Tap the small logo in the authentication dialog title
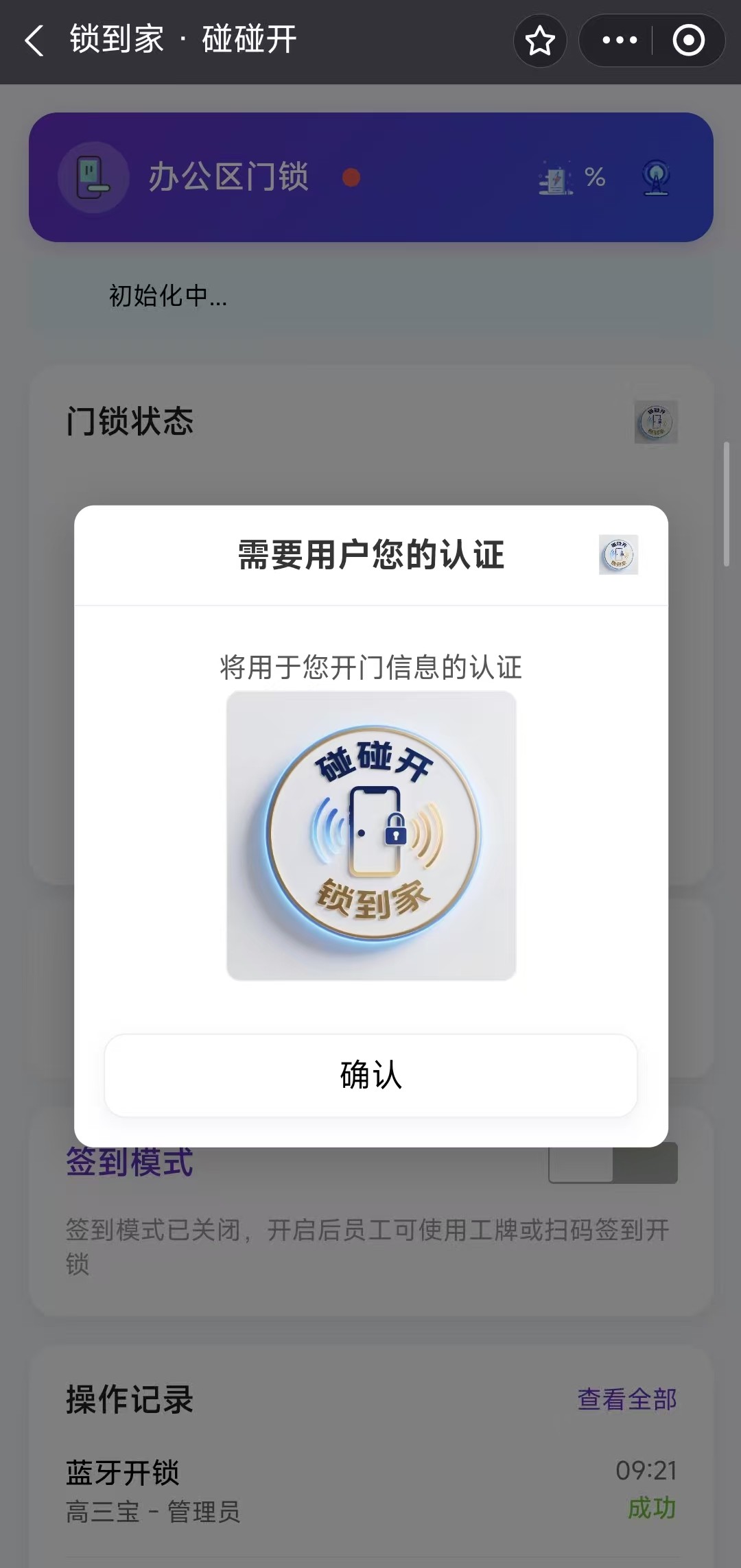 coord(618,554)
